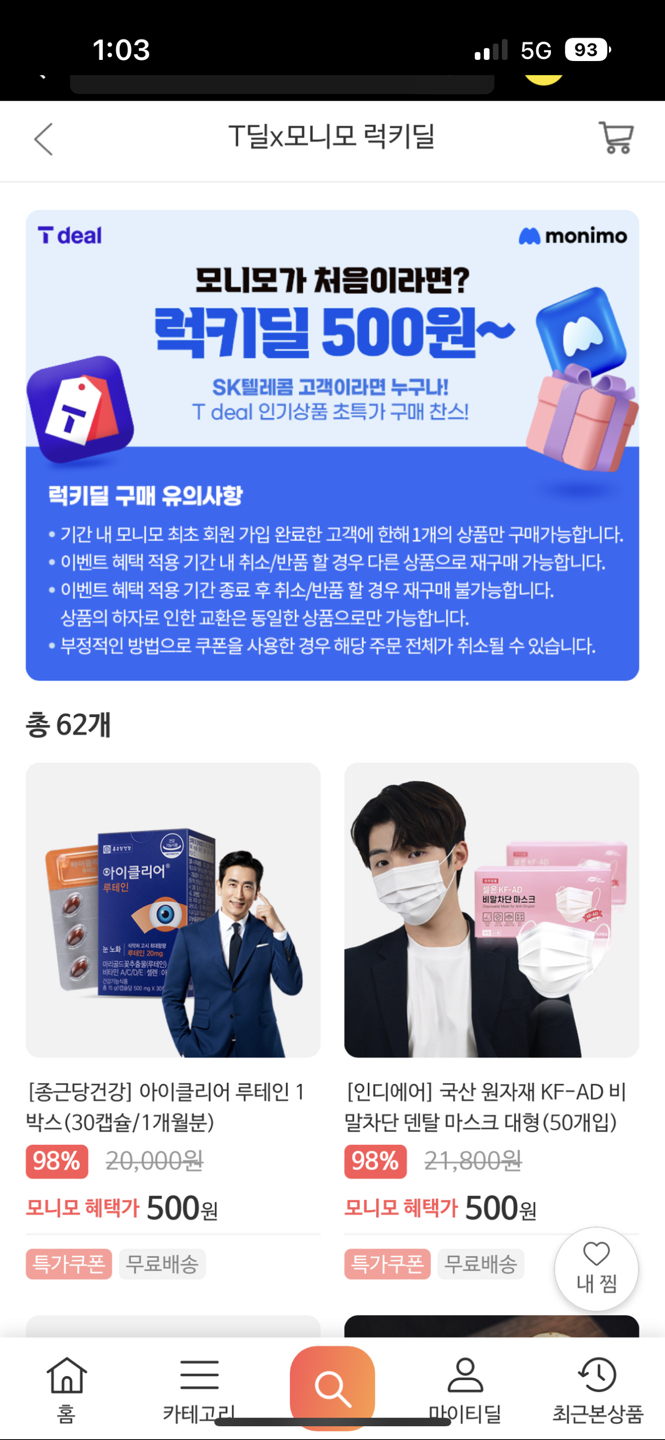The height and width of the screenshot is (1440, 665).
Task: Open the 카테고리 tab
Action: [199, 1389]
